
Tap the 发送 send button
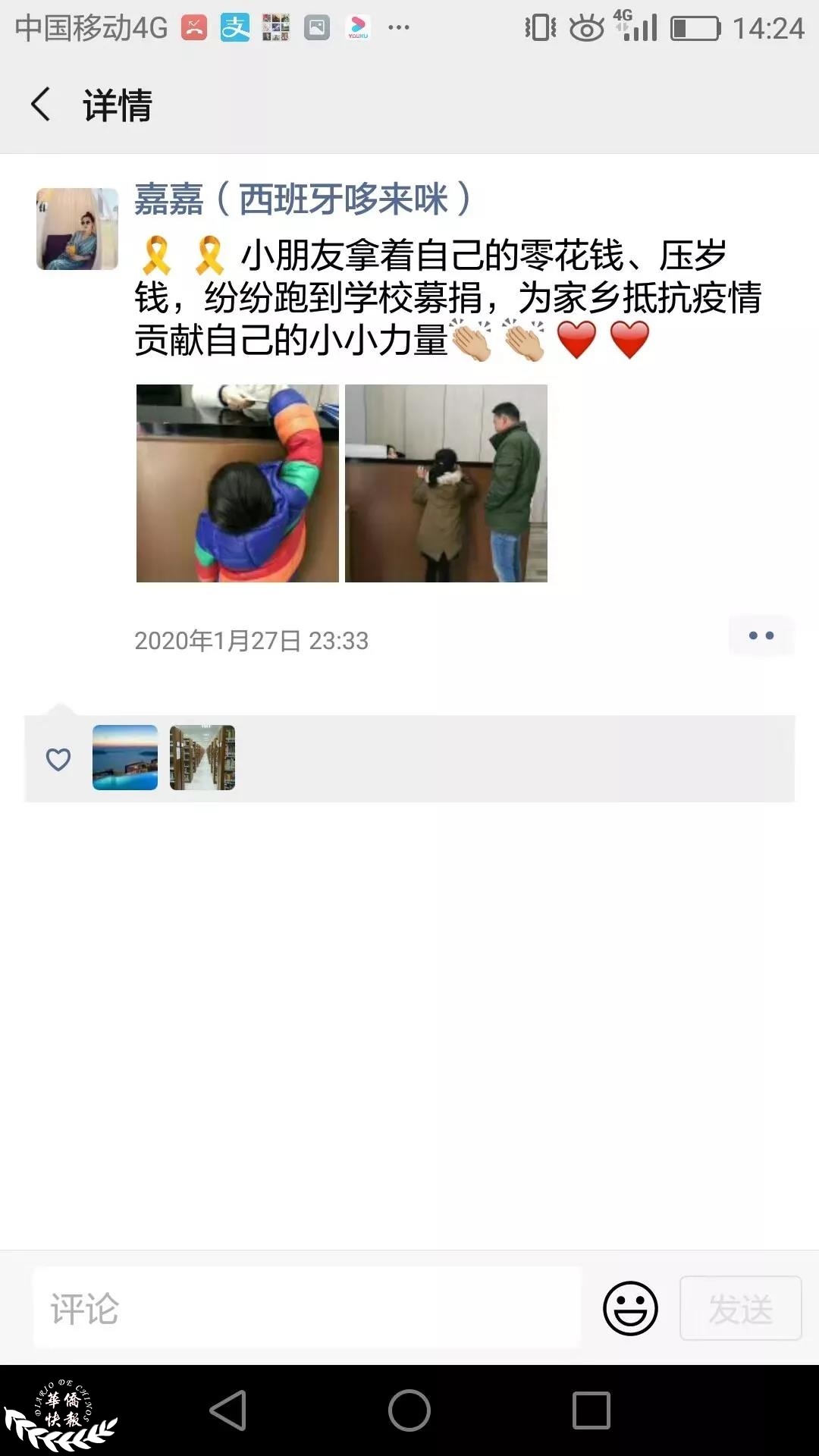[741, 1308]
